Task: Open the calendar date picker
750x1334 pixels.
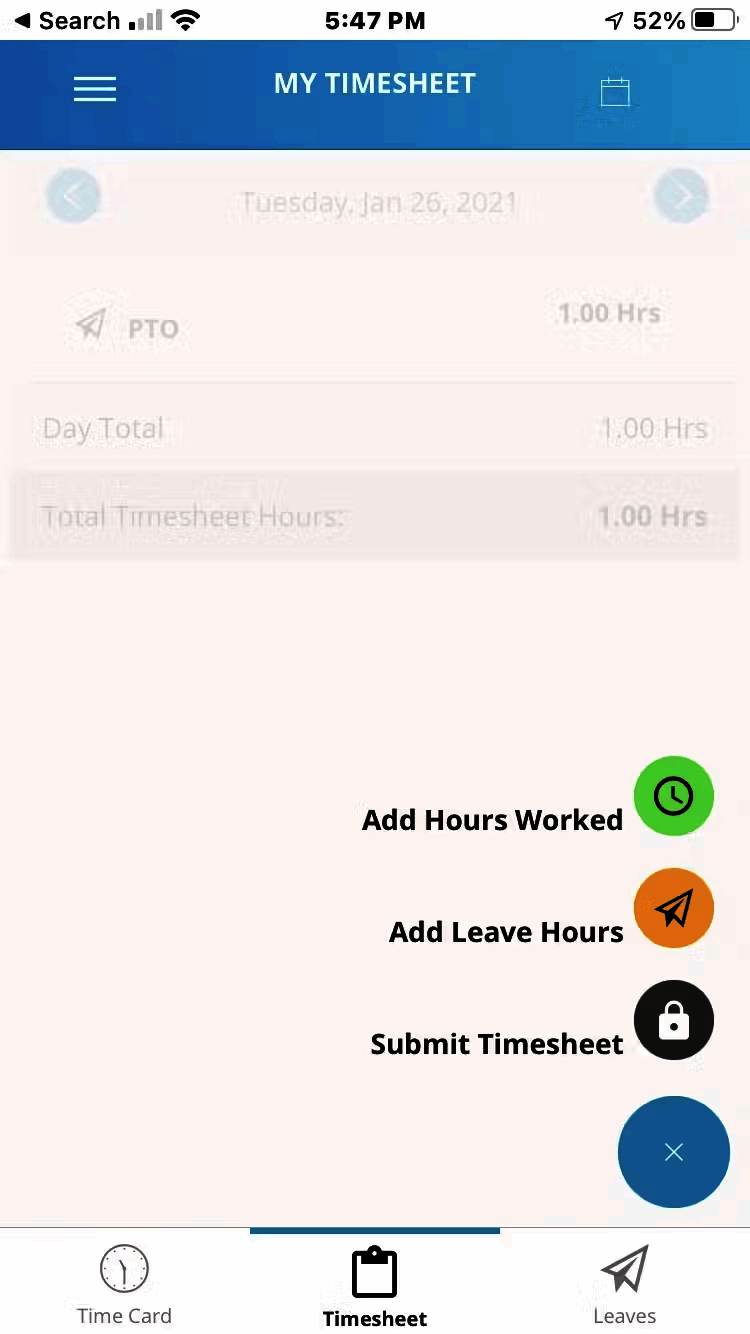Action: click(x=615, y=92)
